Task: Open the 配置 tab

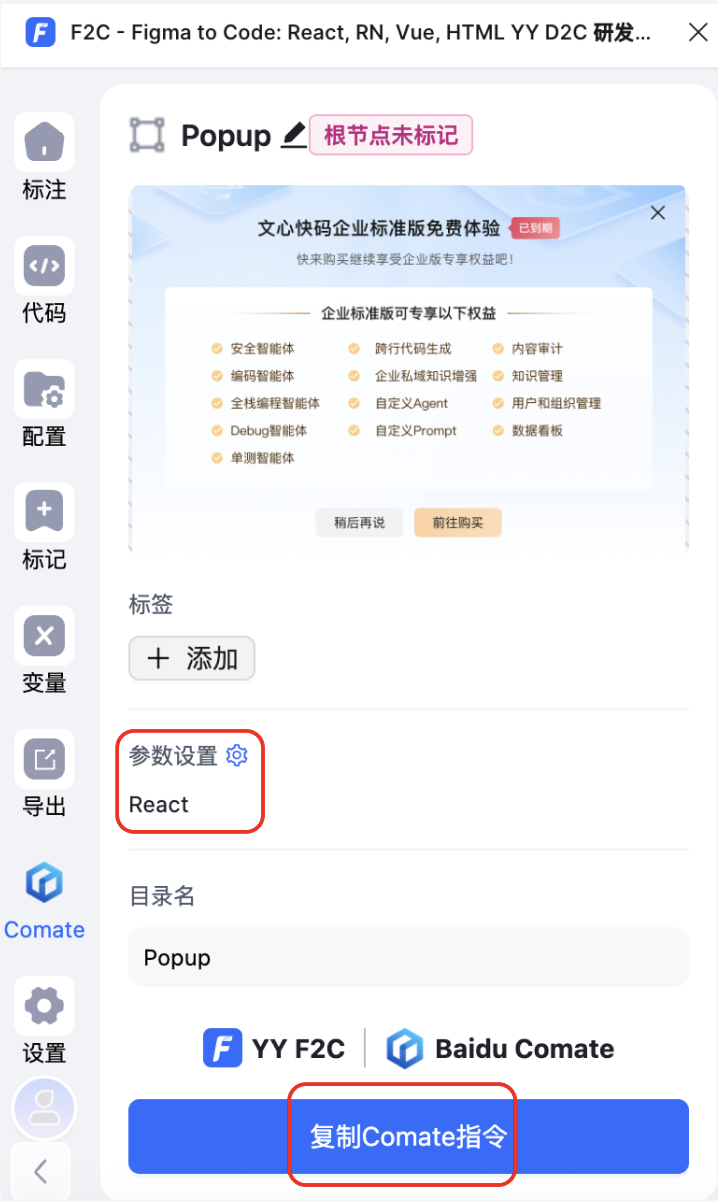Action: pos(44,405)
